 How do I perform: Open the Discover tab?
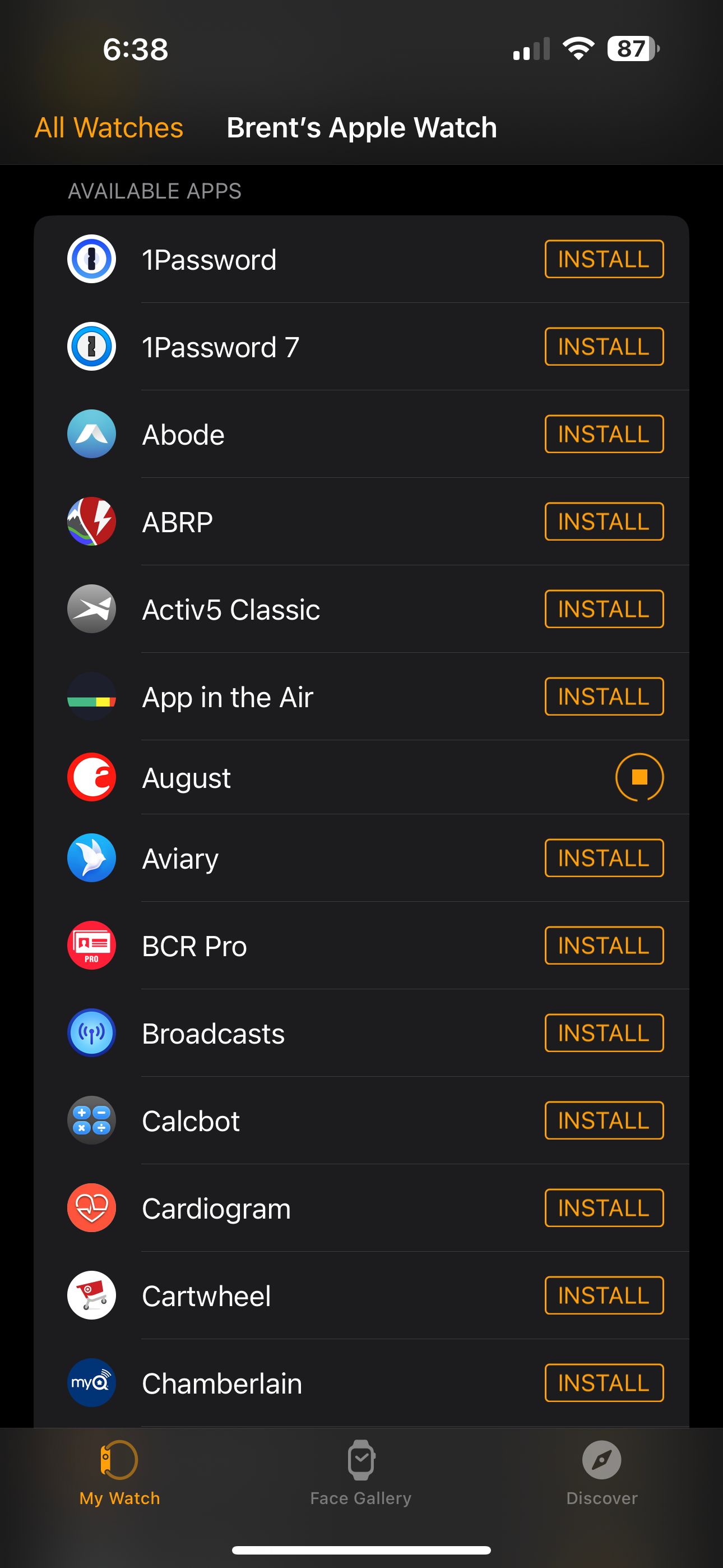(x=601, y=1472)
